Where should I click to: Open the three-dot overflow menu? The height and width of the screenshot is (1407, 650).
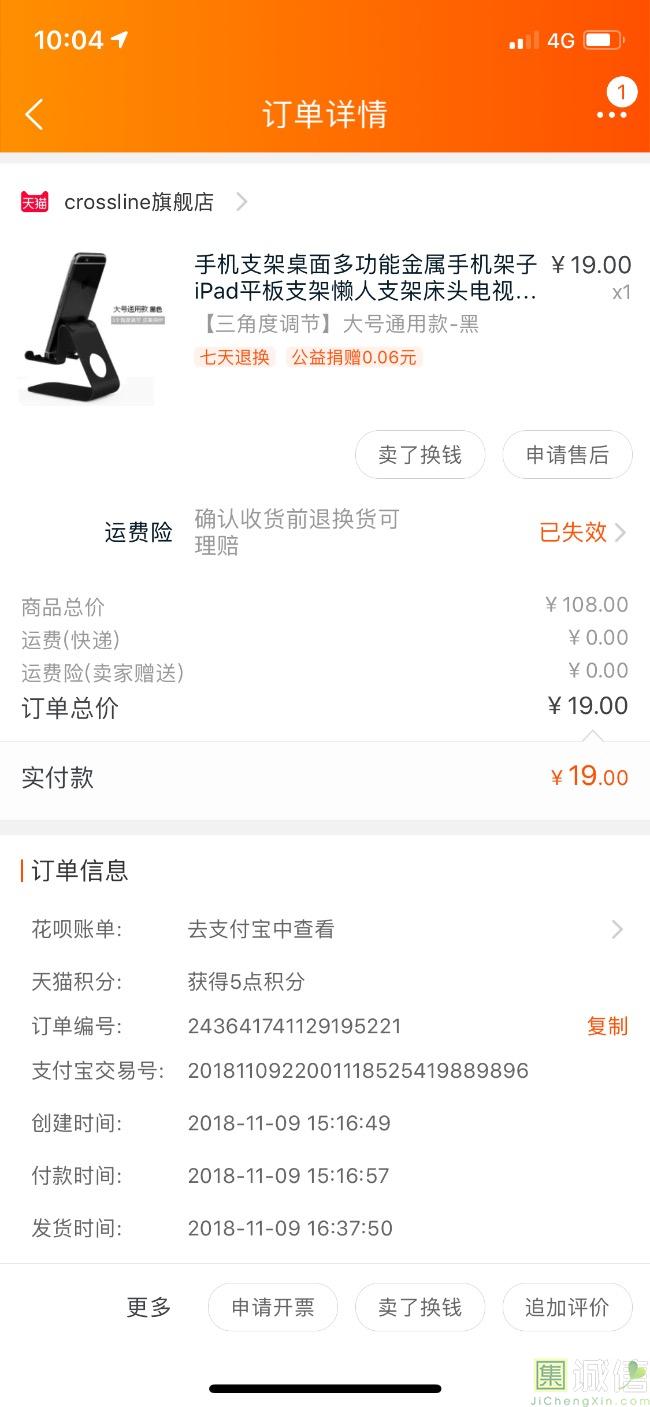[611, 114]
